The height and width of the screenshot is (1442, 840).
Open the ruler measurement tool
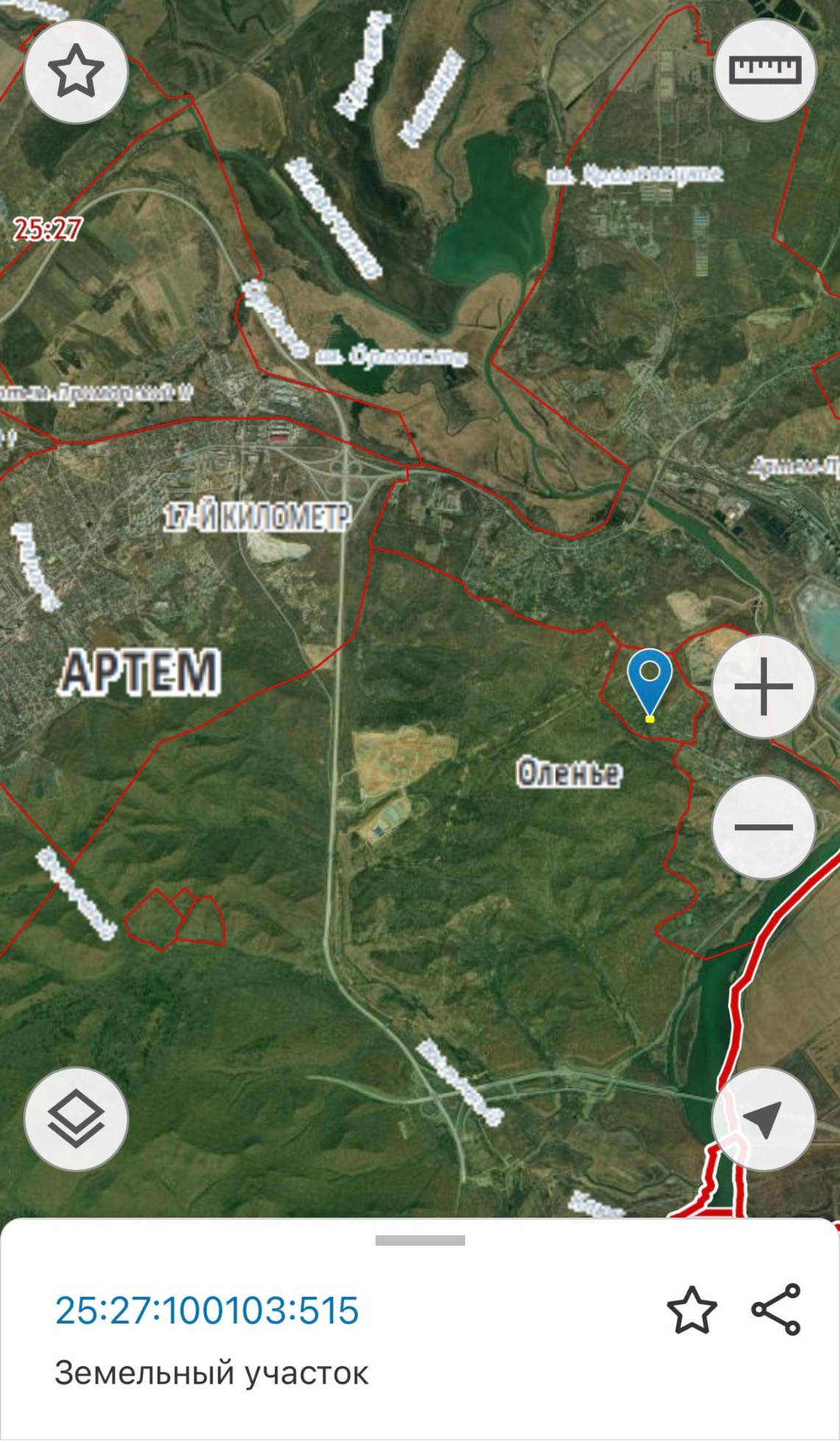764,70
